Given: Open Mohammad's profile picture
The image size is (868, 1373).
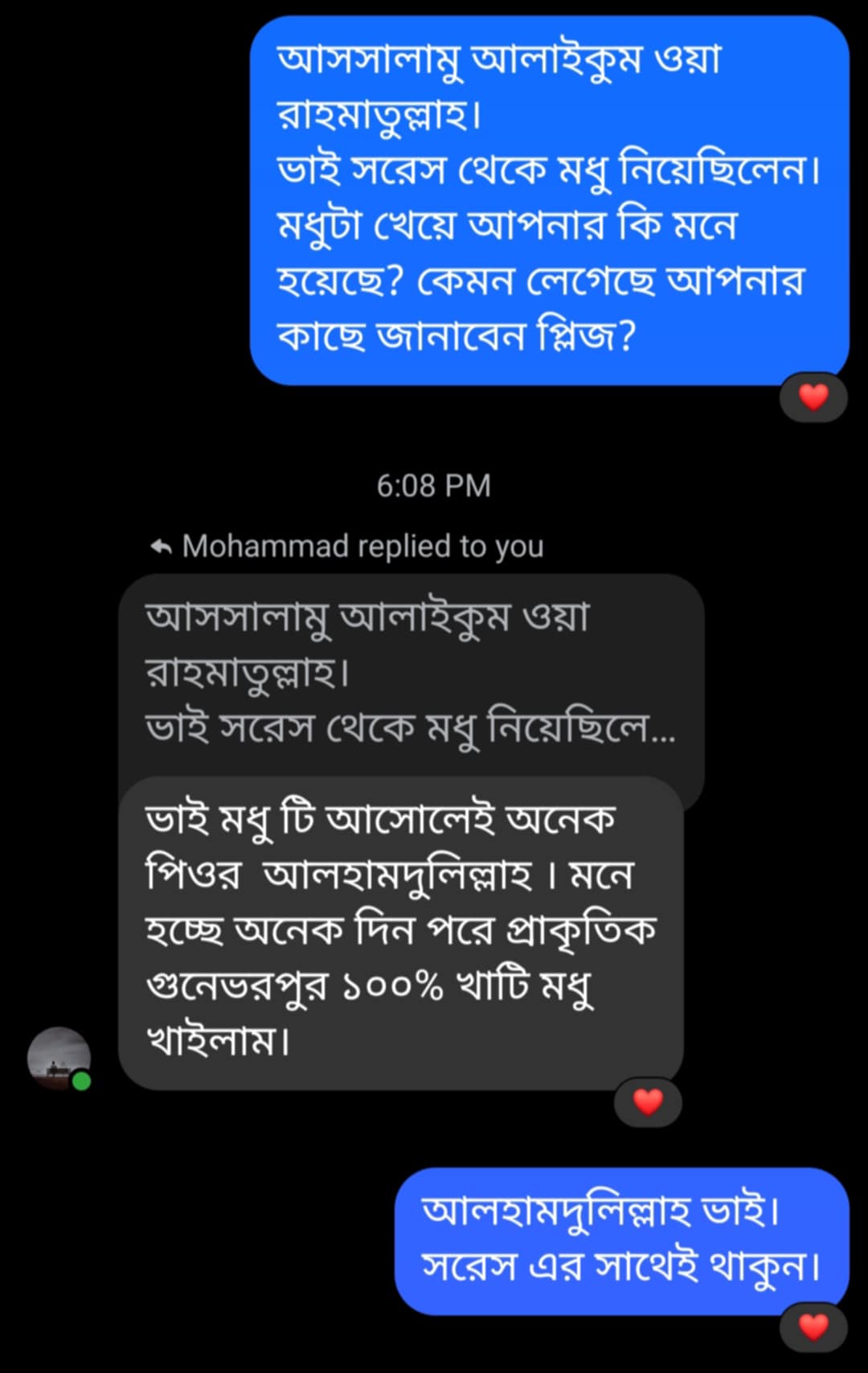Looking at the screenshot, I should click(x=59, y=1058).
